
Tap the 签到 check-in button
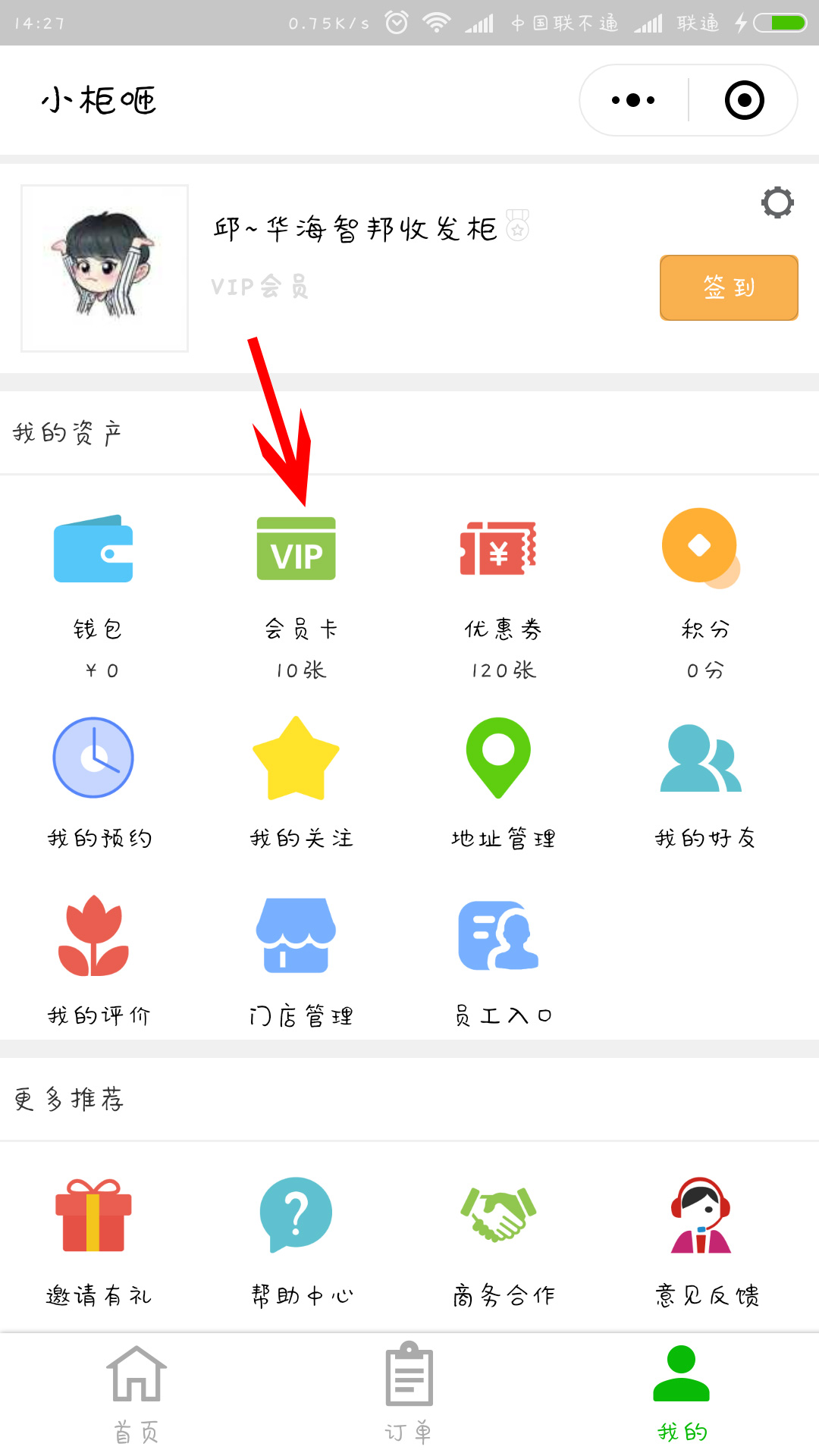pos(729,287)
